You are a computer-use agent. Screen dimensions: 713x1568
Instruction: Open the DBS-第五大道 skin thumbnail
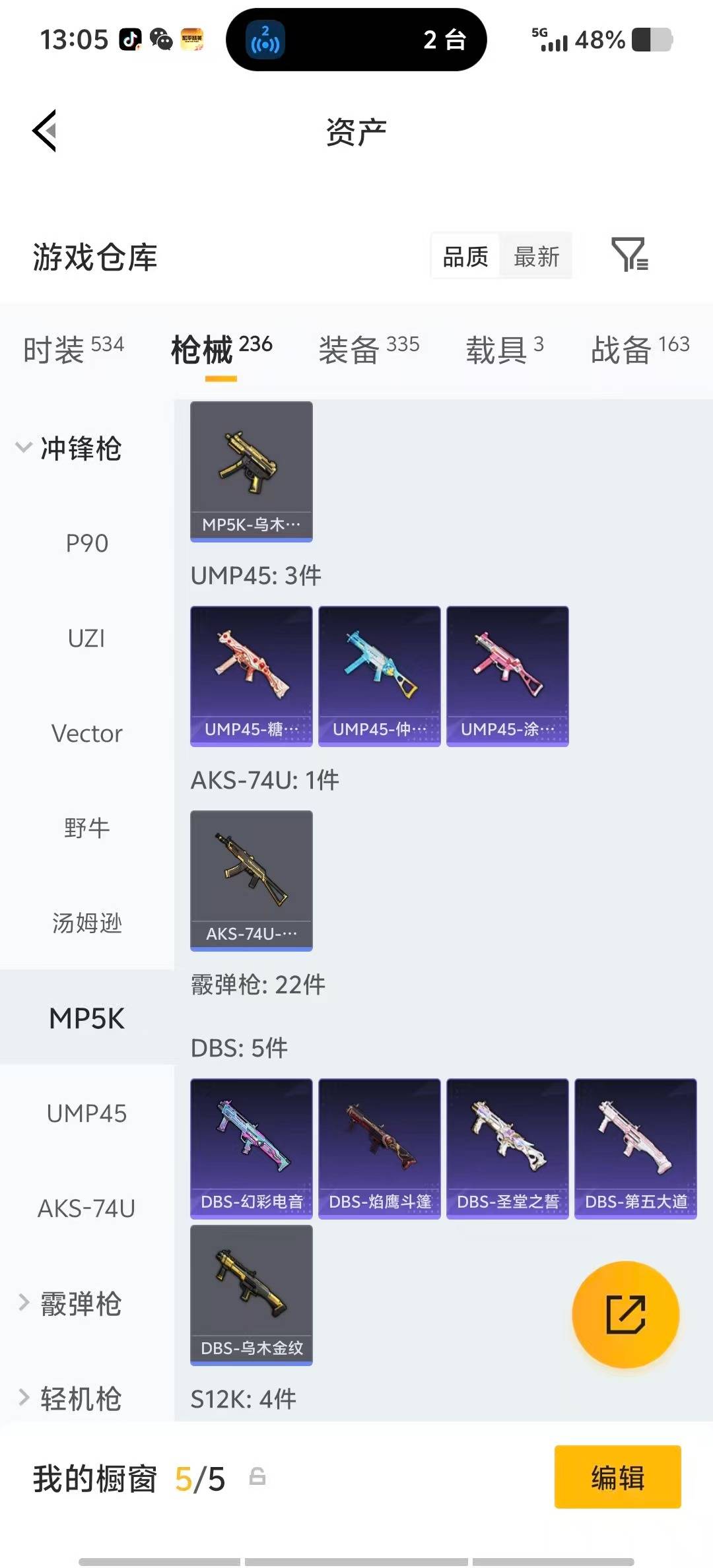635,1148
